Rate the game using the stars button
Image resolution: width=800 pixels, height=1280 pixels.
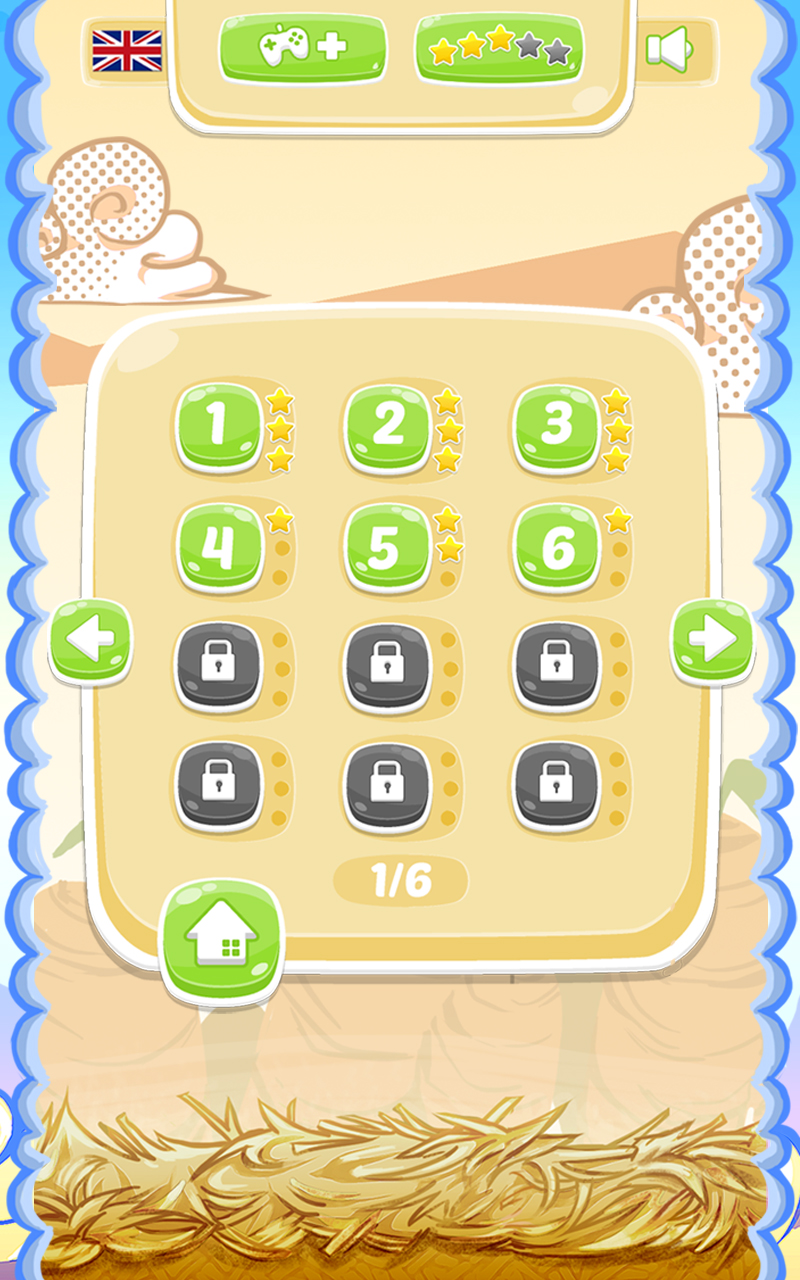tap(500, 47)
